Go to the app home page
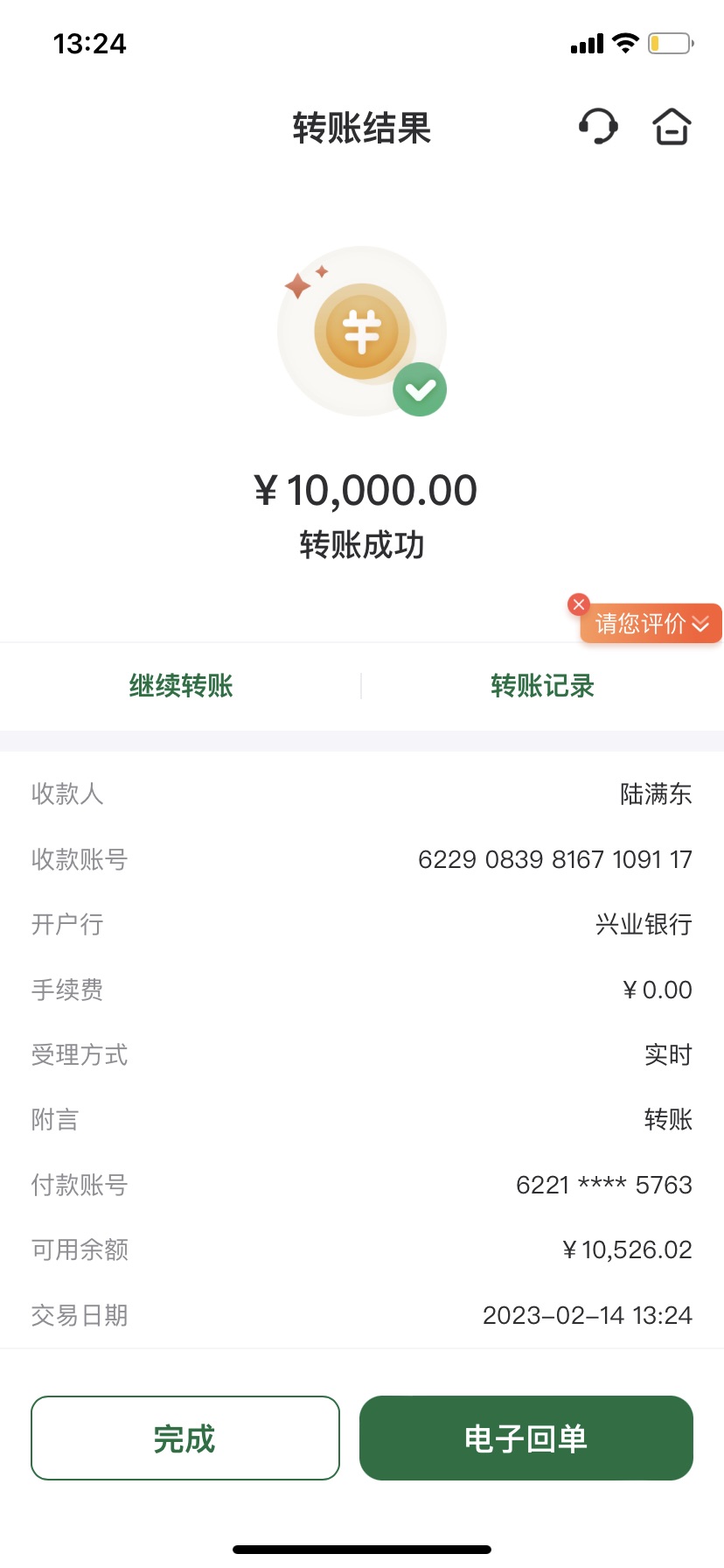Viewport: 724px width, 1568px height. click(672, 127)
